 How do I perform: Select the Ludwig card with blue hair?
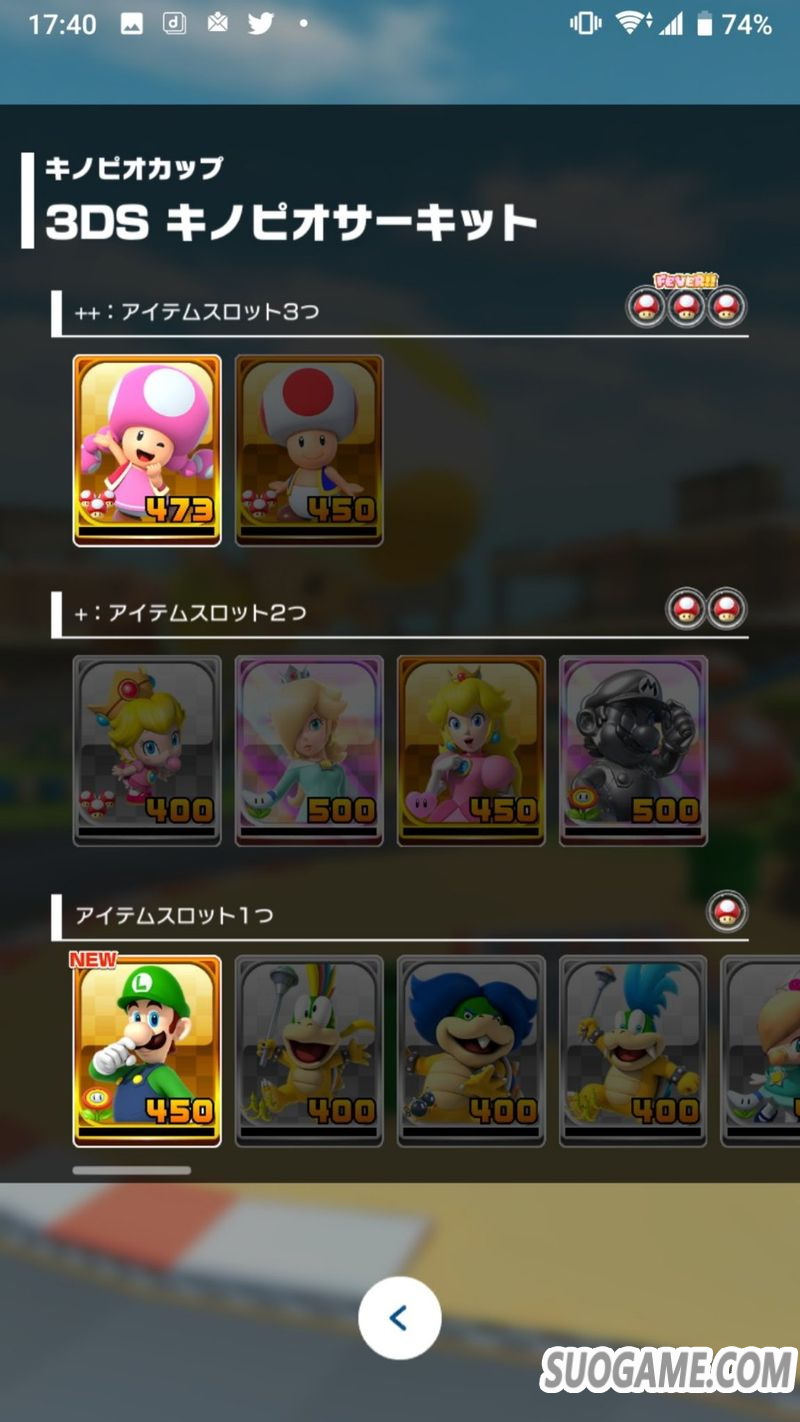coord(471,1051)
